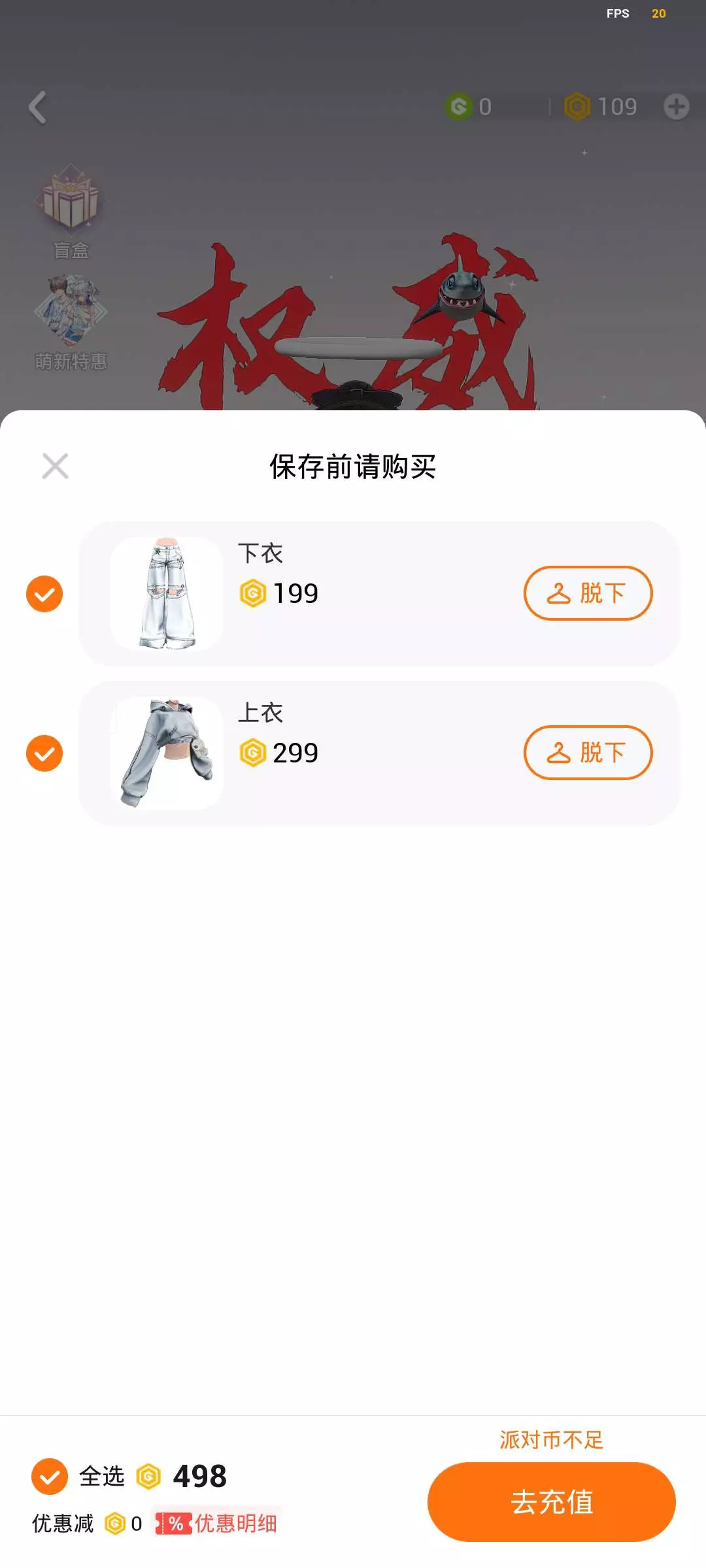Toggle the 全选 select-all checkbox
Image resolution: width=706 pixels, height=1568 pixels.
[x=50, y=1476]
